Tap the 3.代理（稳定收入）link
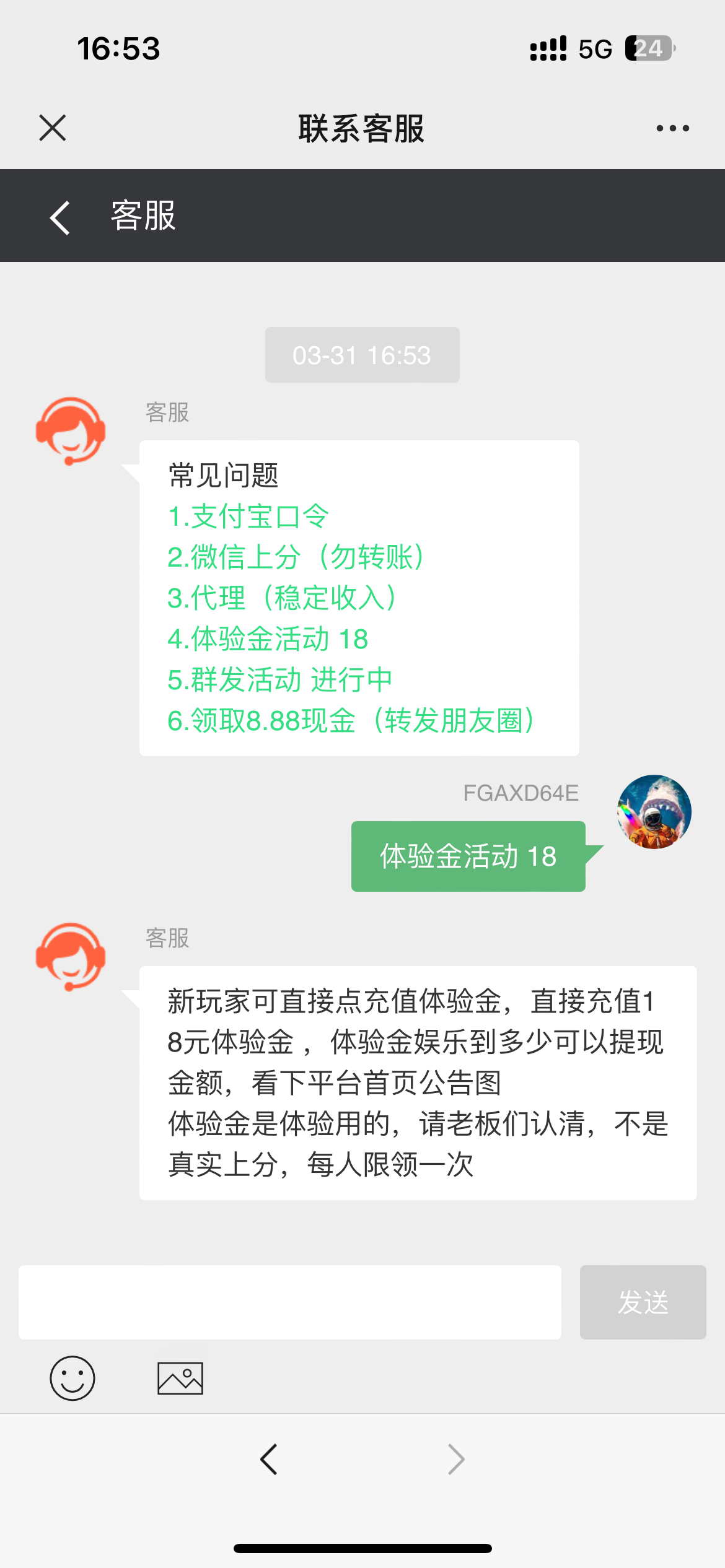The height and width of the screenshot is (1568, 725). click(283, 598)
